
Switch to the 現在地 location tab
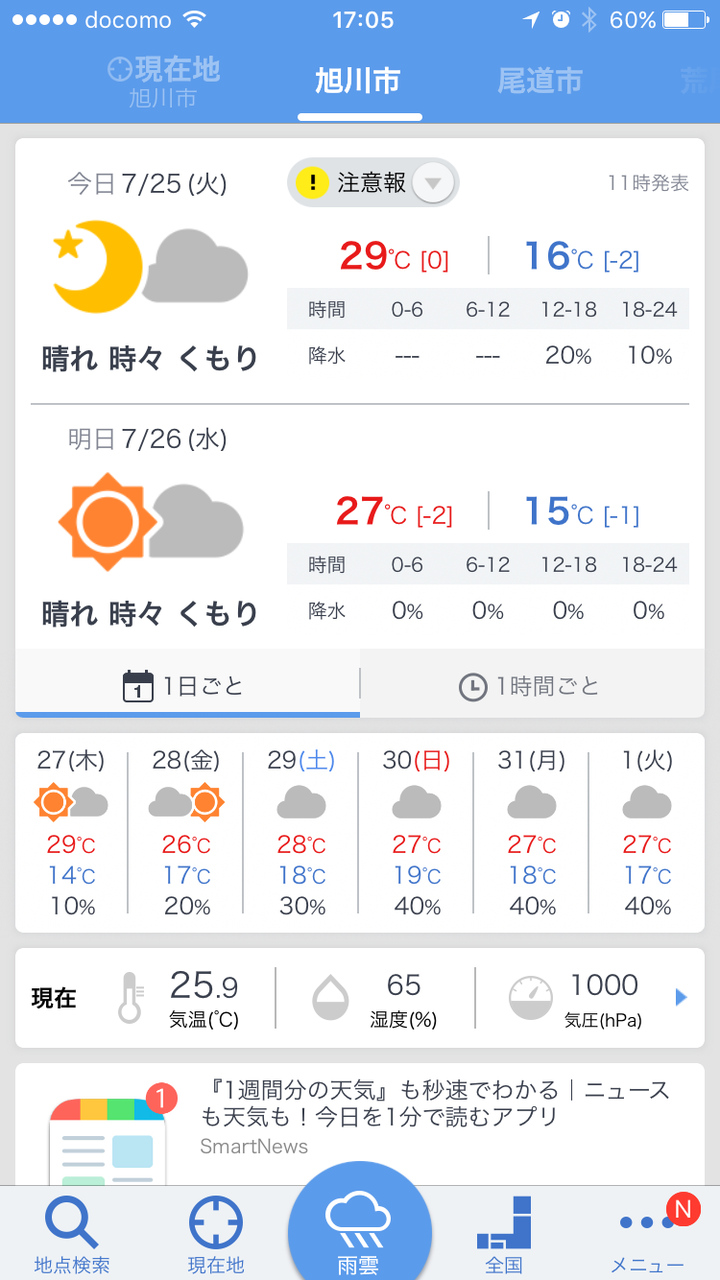(x=163, y=82)
